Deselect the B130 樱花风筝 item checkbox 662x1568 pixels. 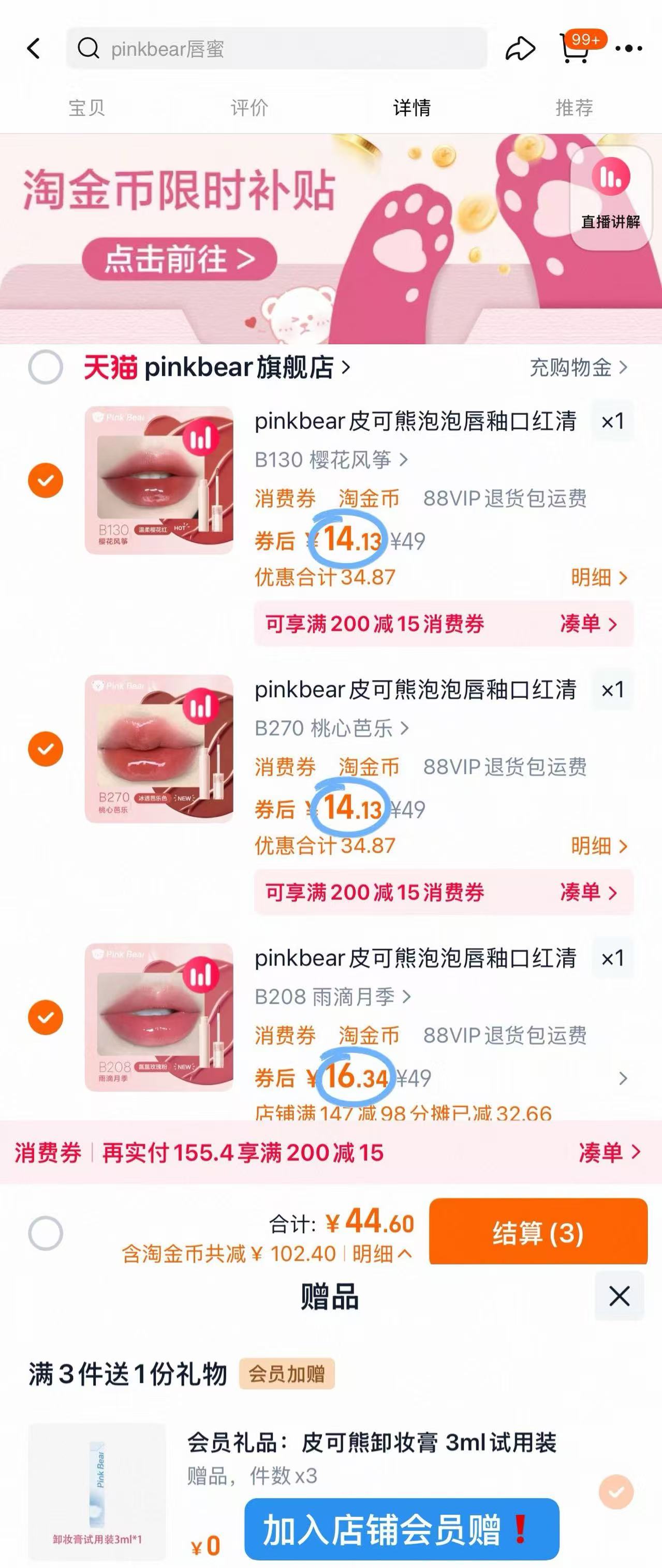[x=45, y=480]
